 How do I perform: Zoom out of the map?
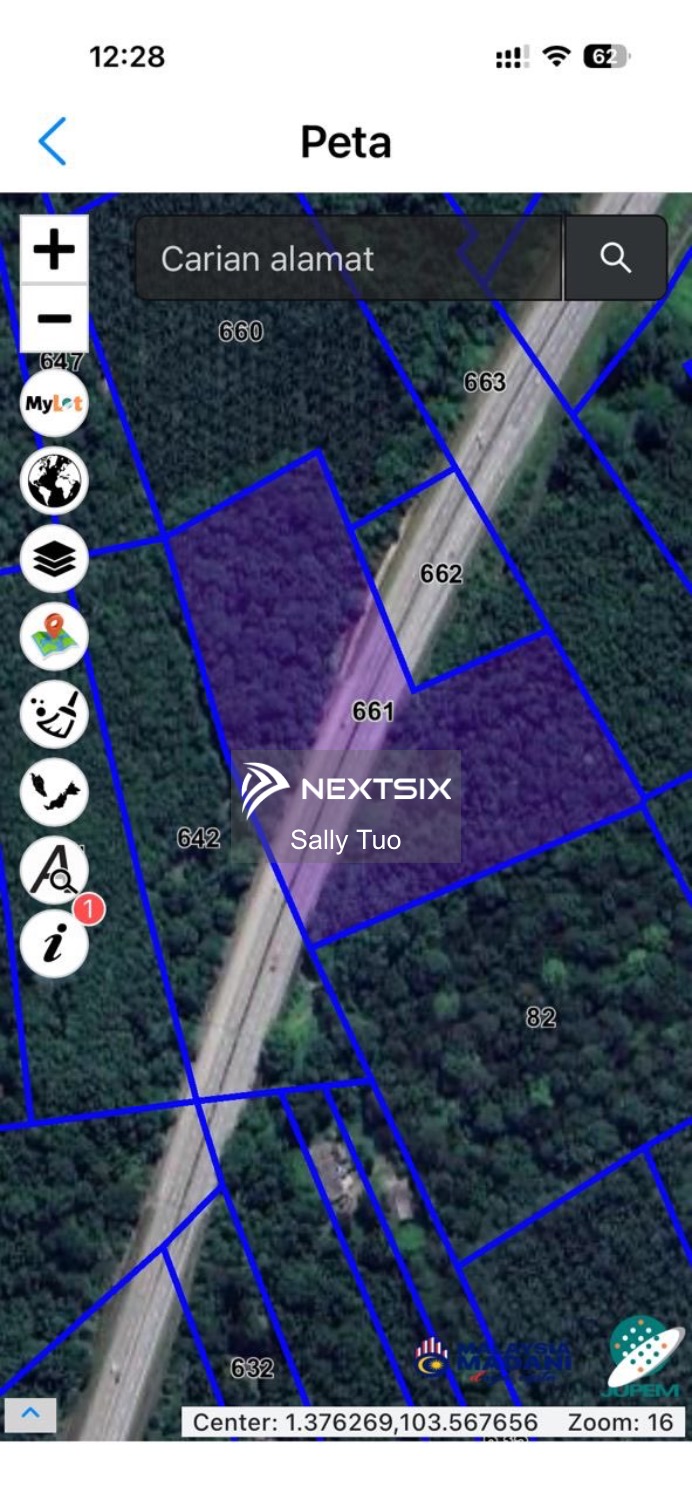click(x=54, y=319)
